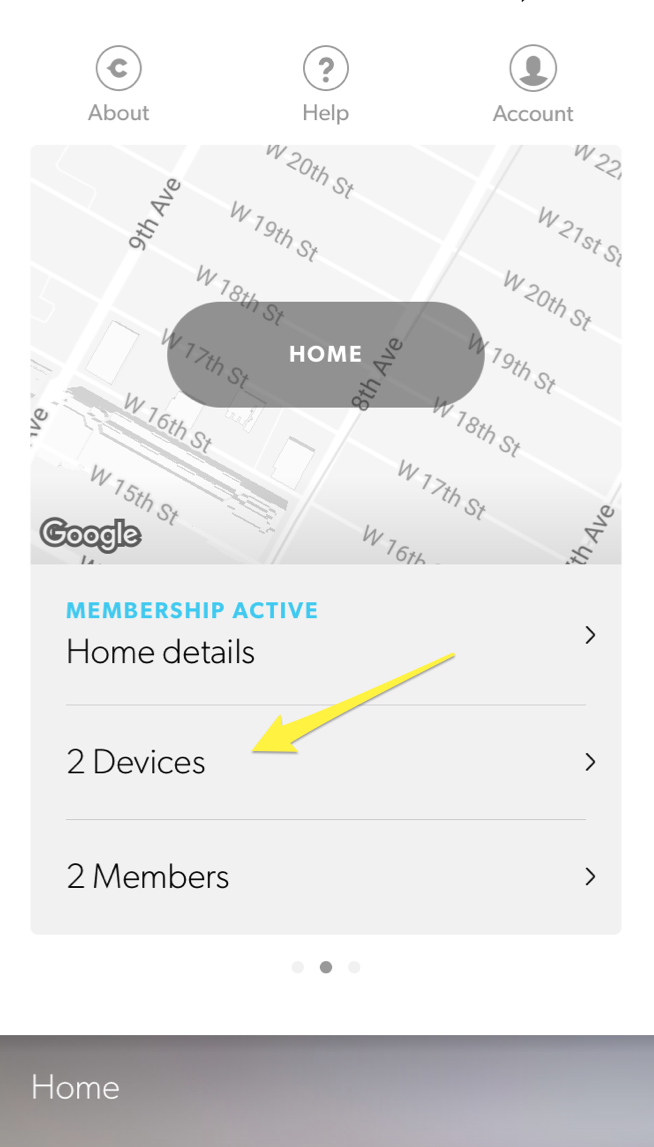654x1147 pixels.
Task: Open the About page
Action: (118, 86)
